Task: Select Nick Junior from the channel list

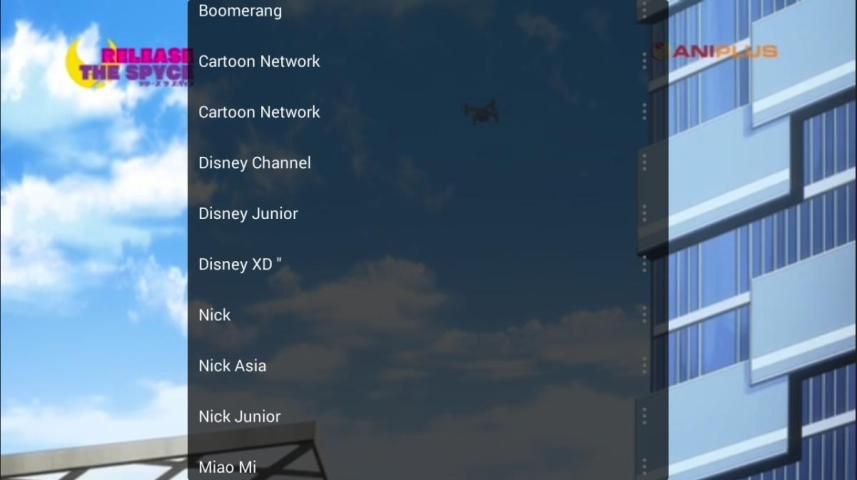Action: (239, 416)
